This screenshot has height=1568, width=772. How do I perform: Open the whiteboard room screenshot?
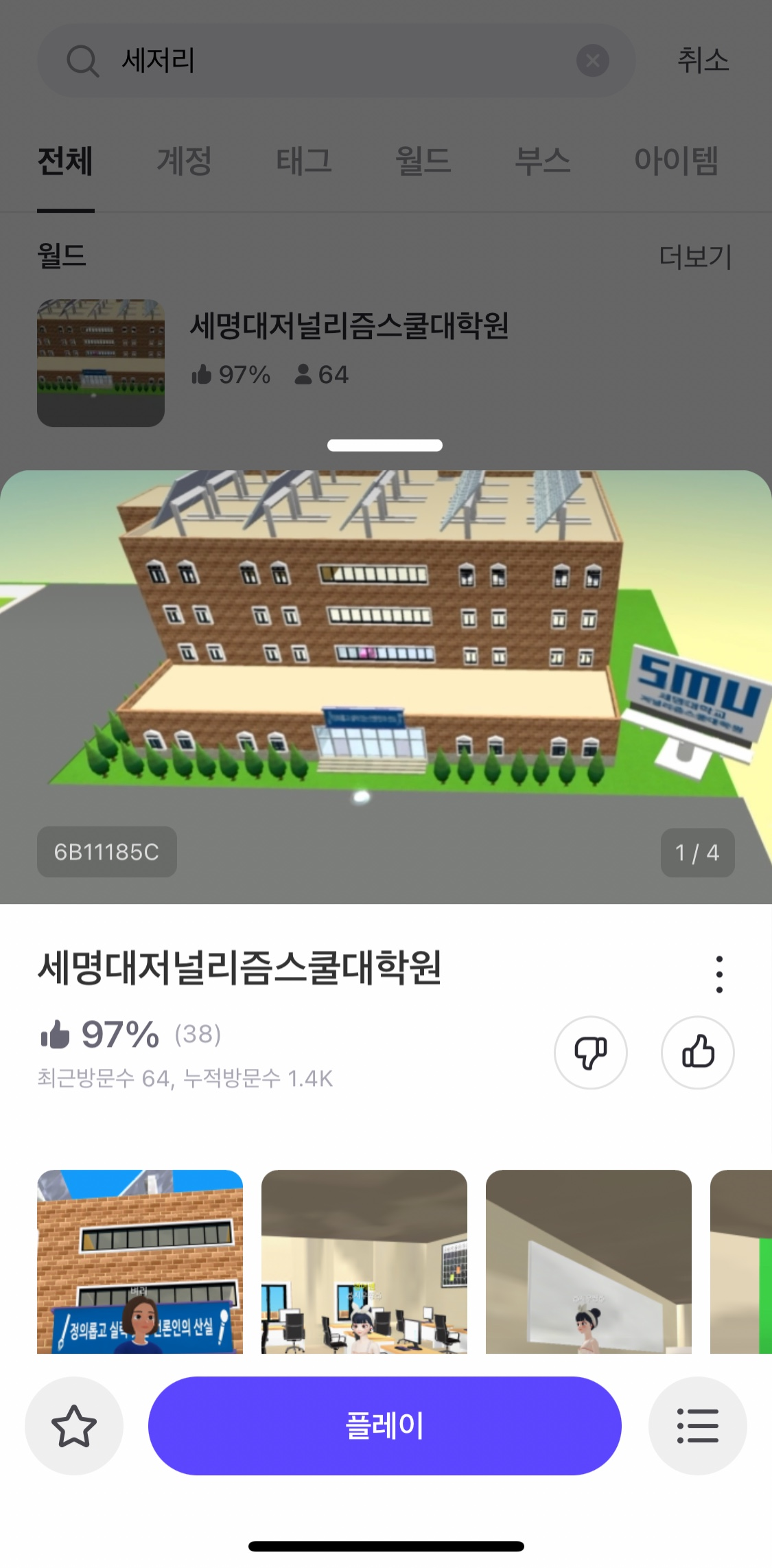588,1262
